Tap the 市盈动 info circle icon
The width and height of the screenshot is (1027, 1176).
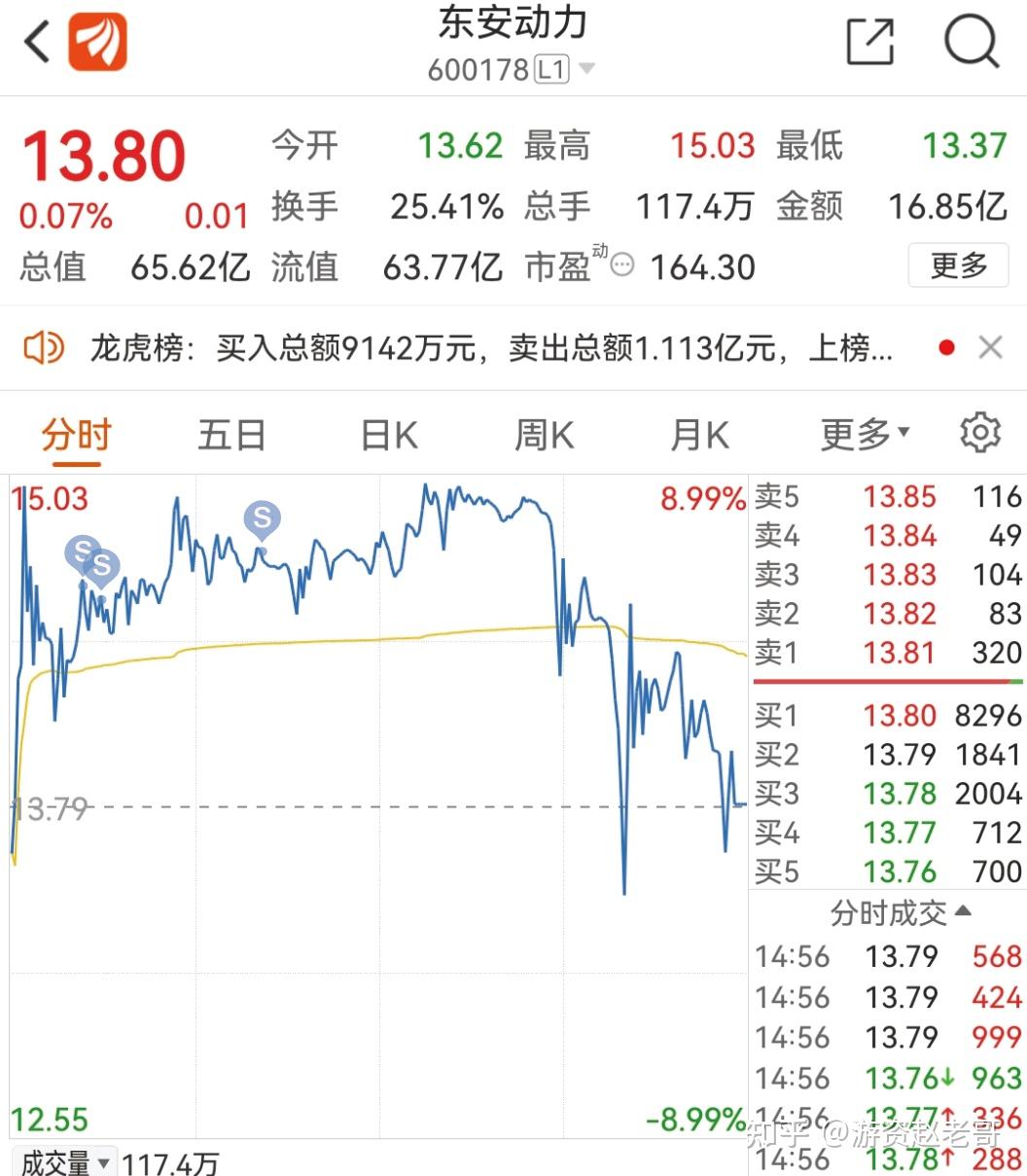[x=620, y=265]
